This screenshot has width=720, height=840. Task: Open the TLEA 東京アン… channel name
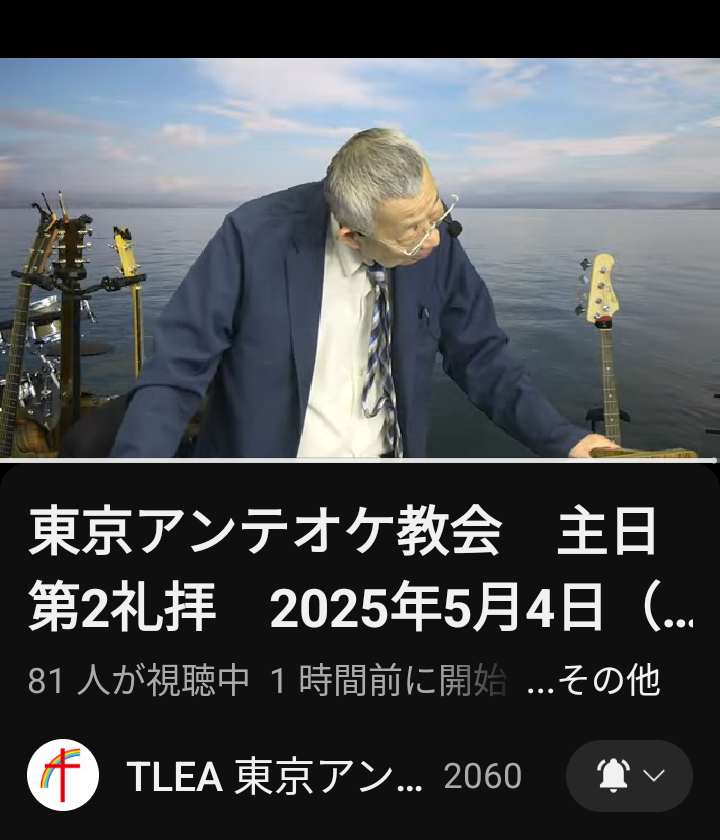pos(274,776)
